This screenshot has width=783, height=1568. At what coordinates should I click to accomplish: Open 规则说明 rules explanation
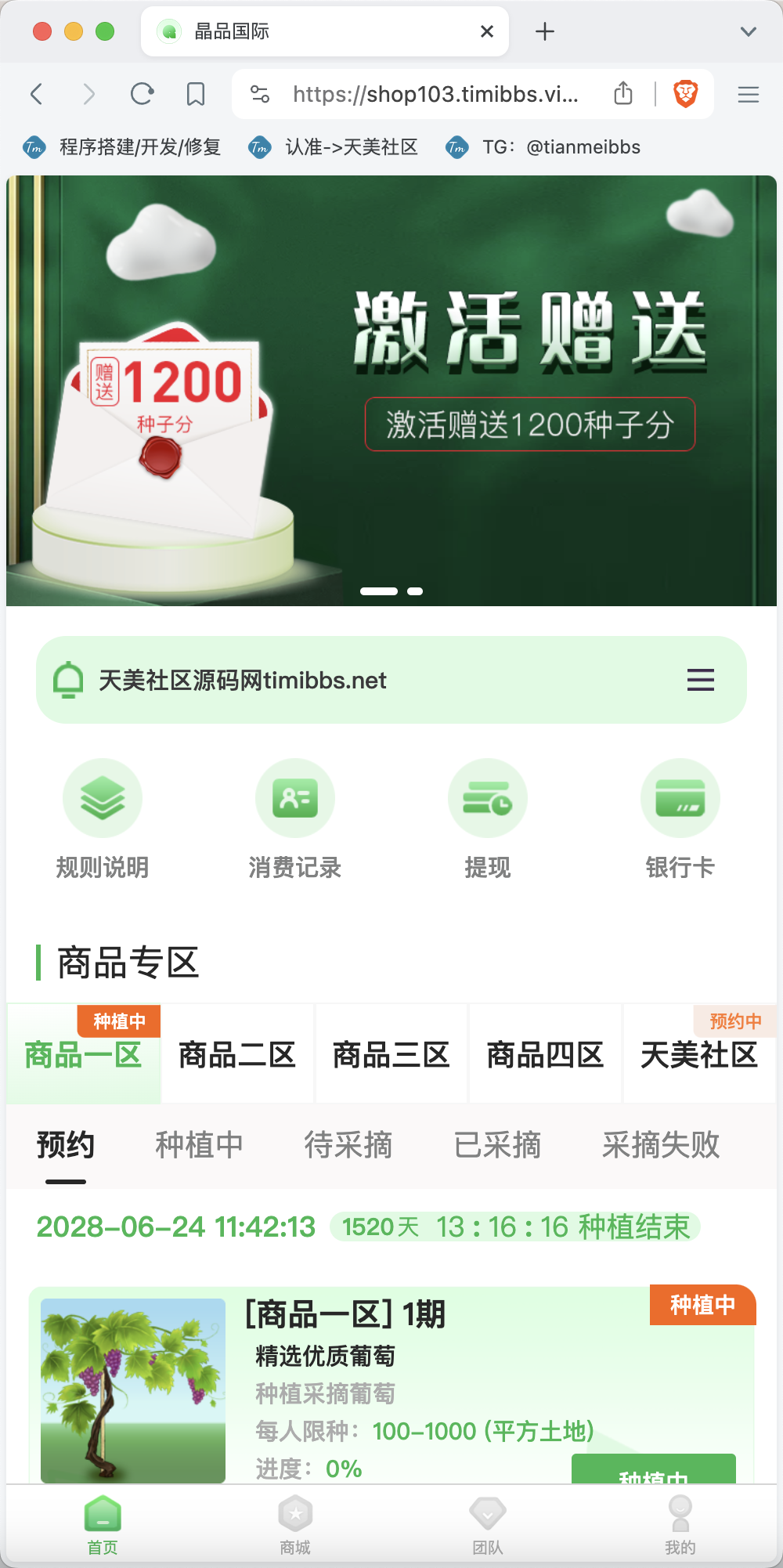[x=103, y=819]
